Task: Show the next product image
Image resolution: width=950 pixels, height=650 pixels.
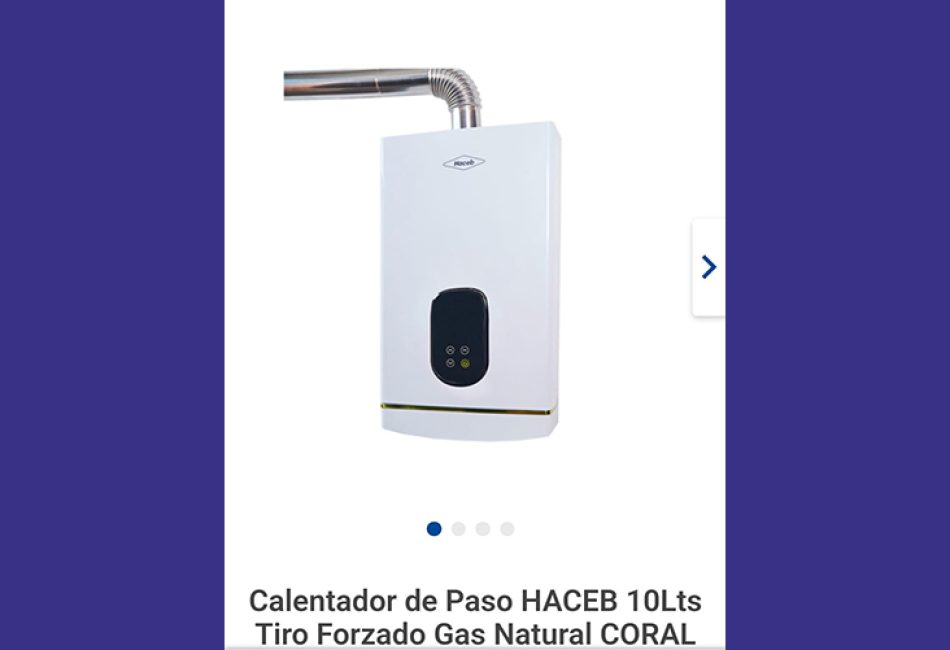Action: pyautogui.click(x=708, y=267)
